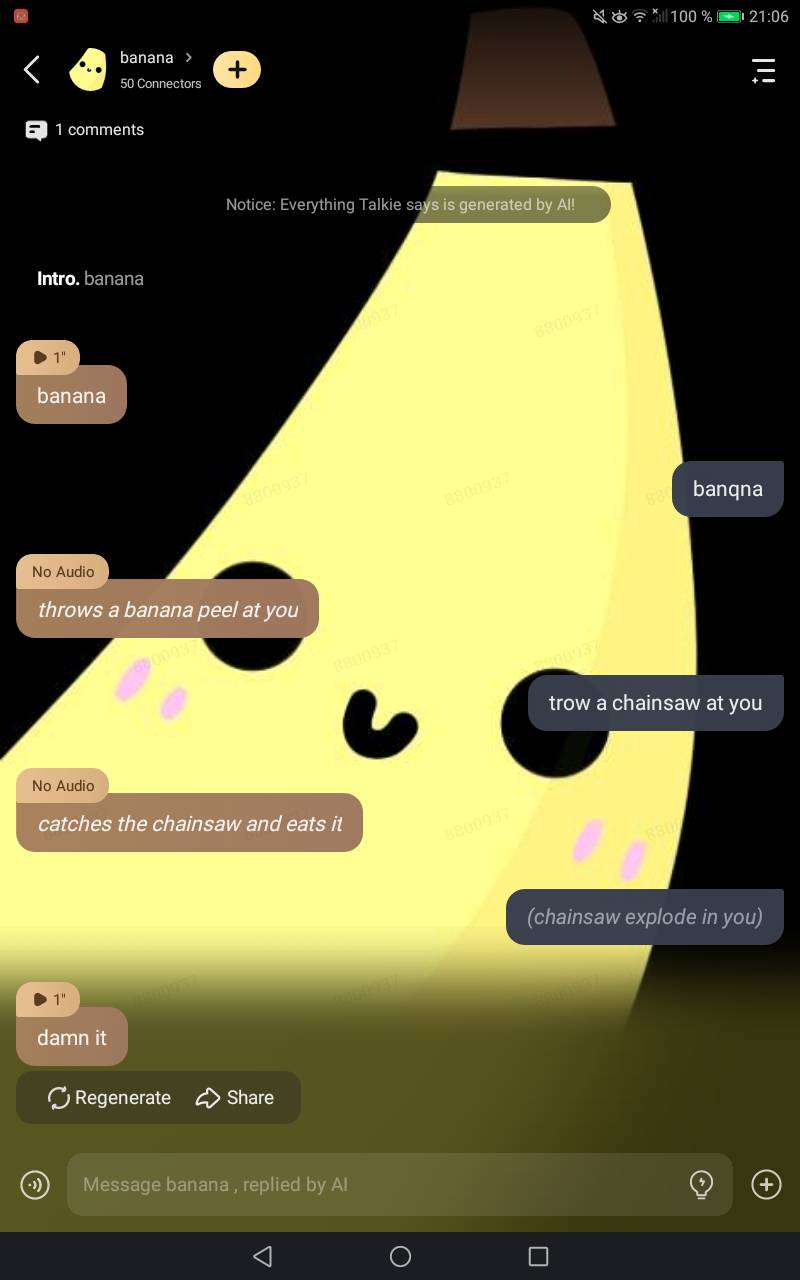Image resolution: width=800 pixels, height=1280 pixels.
Task: Share this conversation
Action: pos(235,1098)
